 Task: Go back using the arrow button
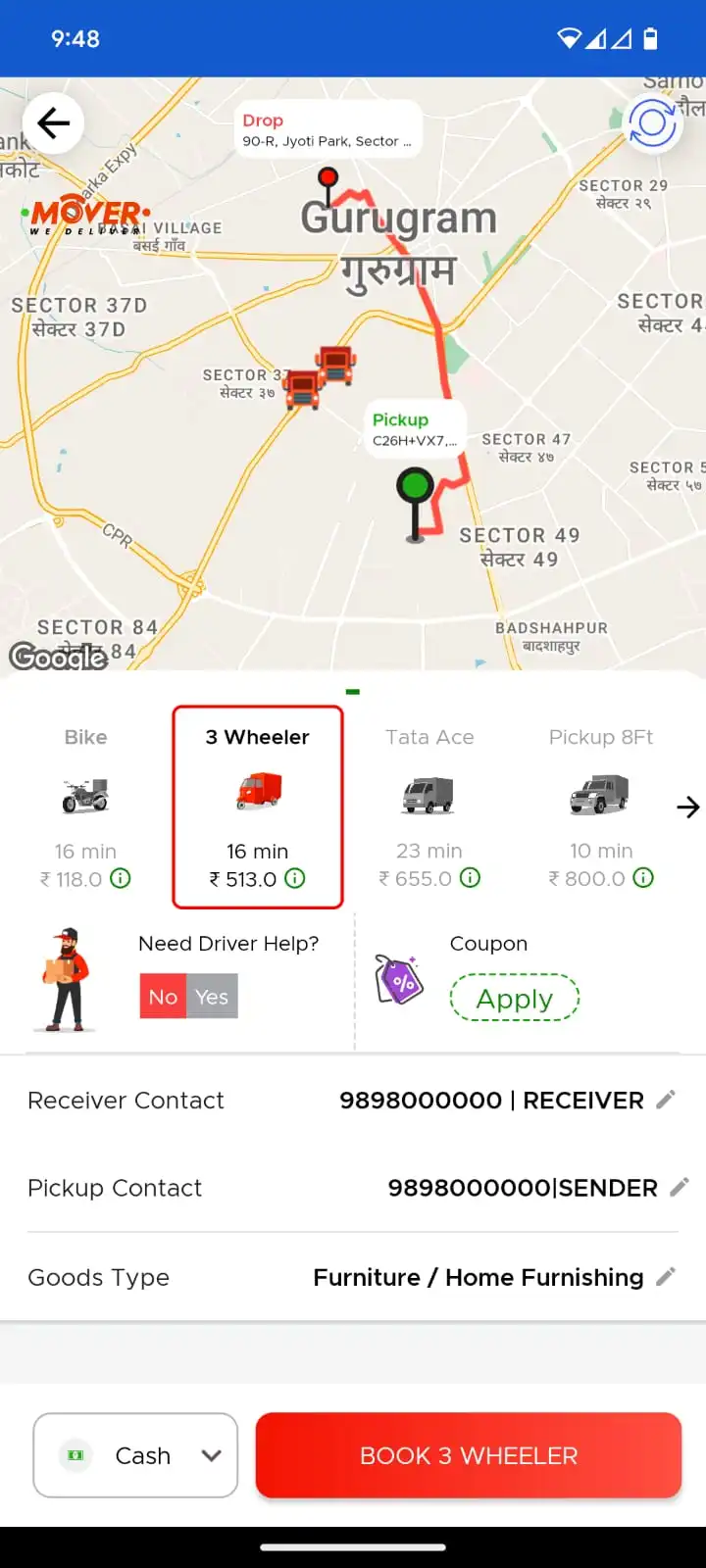pos(53,122)
